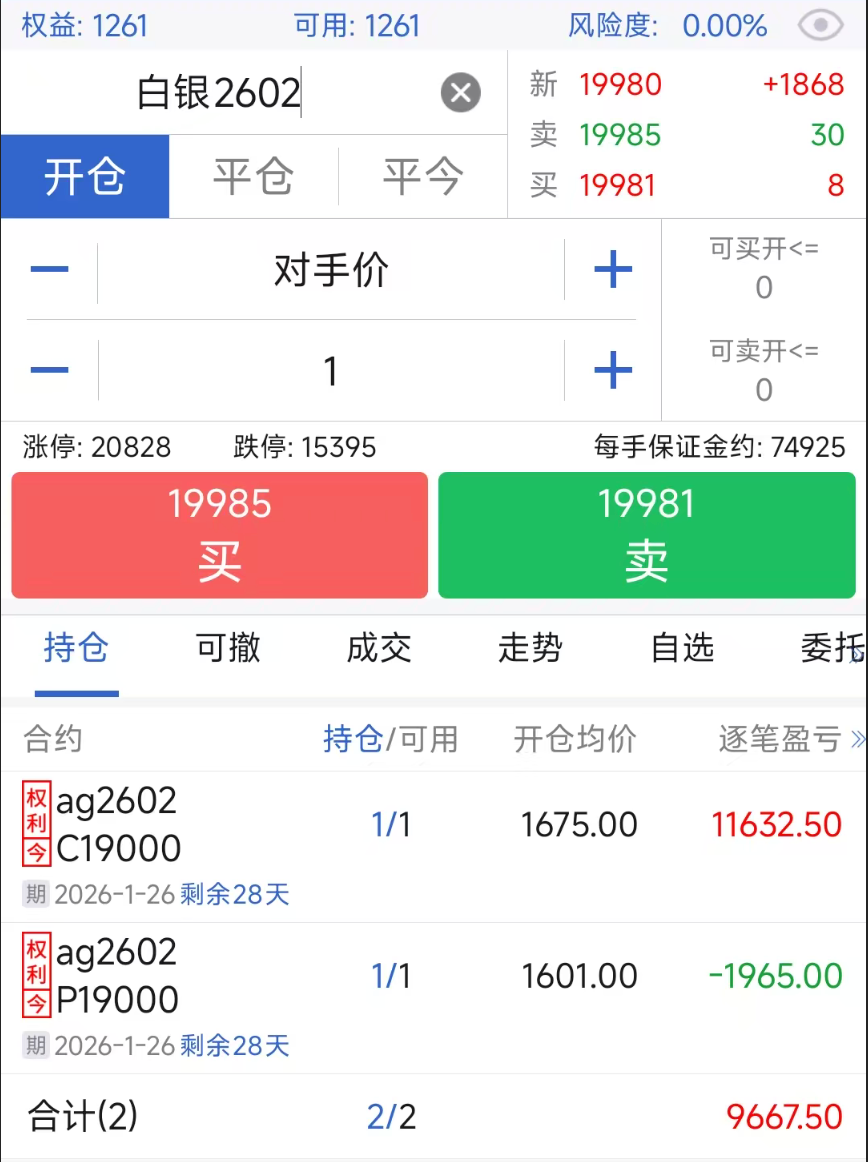Switch to the 平今 tab

pyautogui.click(x=422, y=176)
